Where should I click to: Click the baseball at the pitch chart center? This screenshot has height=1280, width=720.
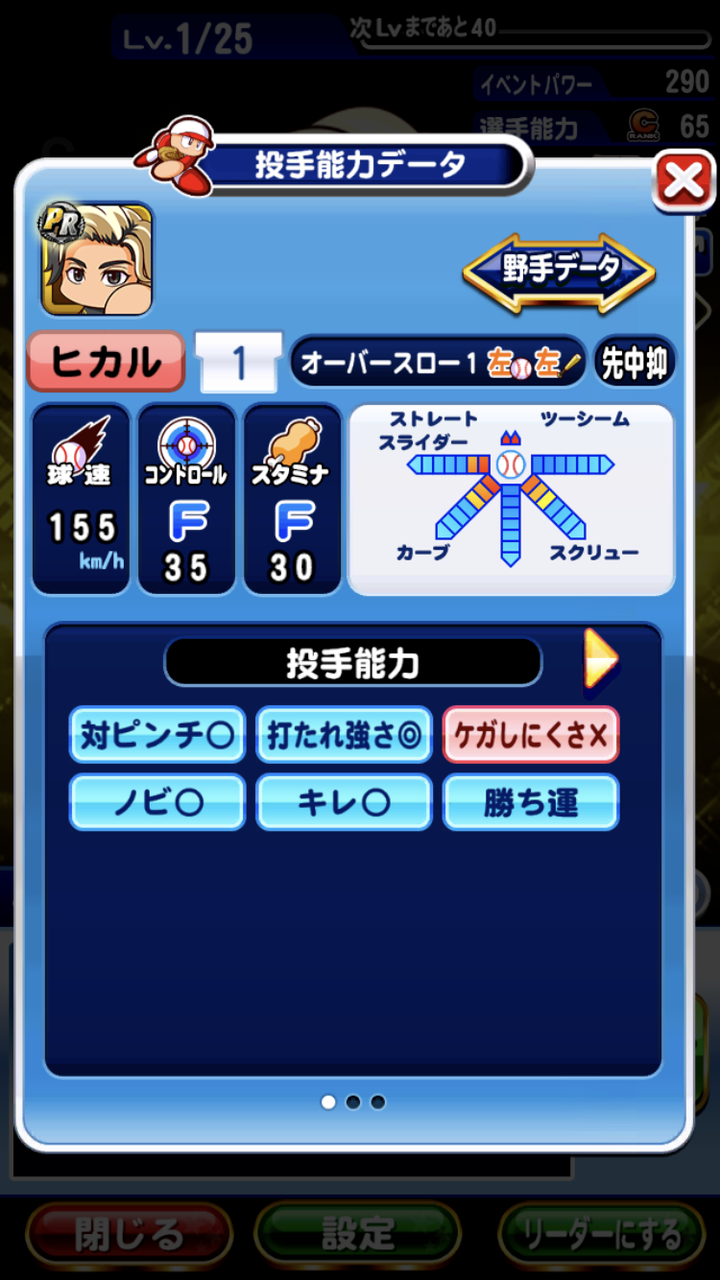click(511, 462)
